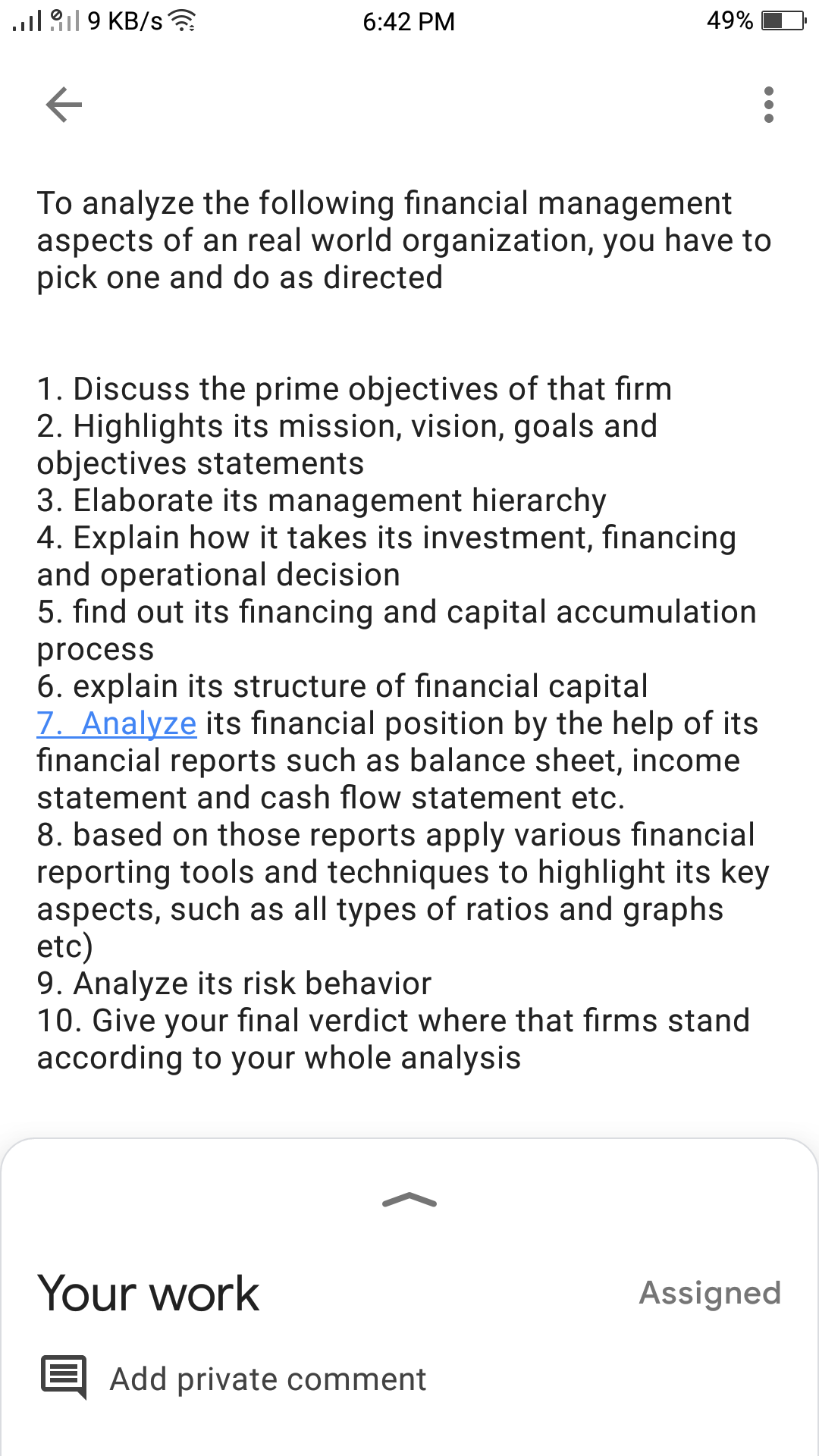
Task: Expand the Your work panel
Action: coord(409,1200)
